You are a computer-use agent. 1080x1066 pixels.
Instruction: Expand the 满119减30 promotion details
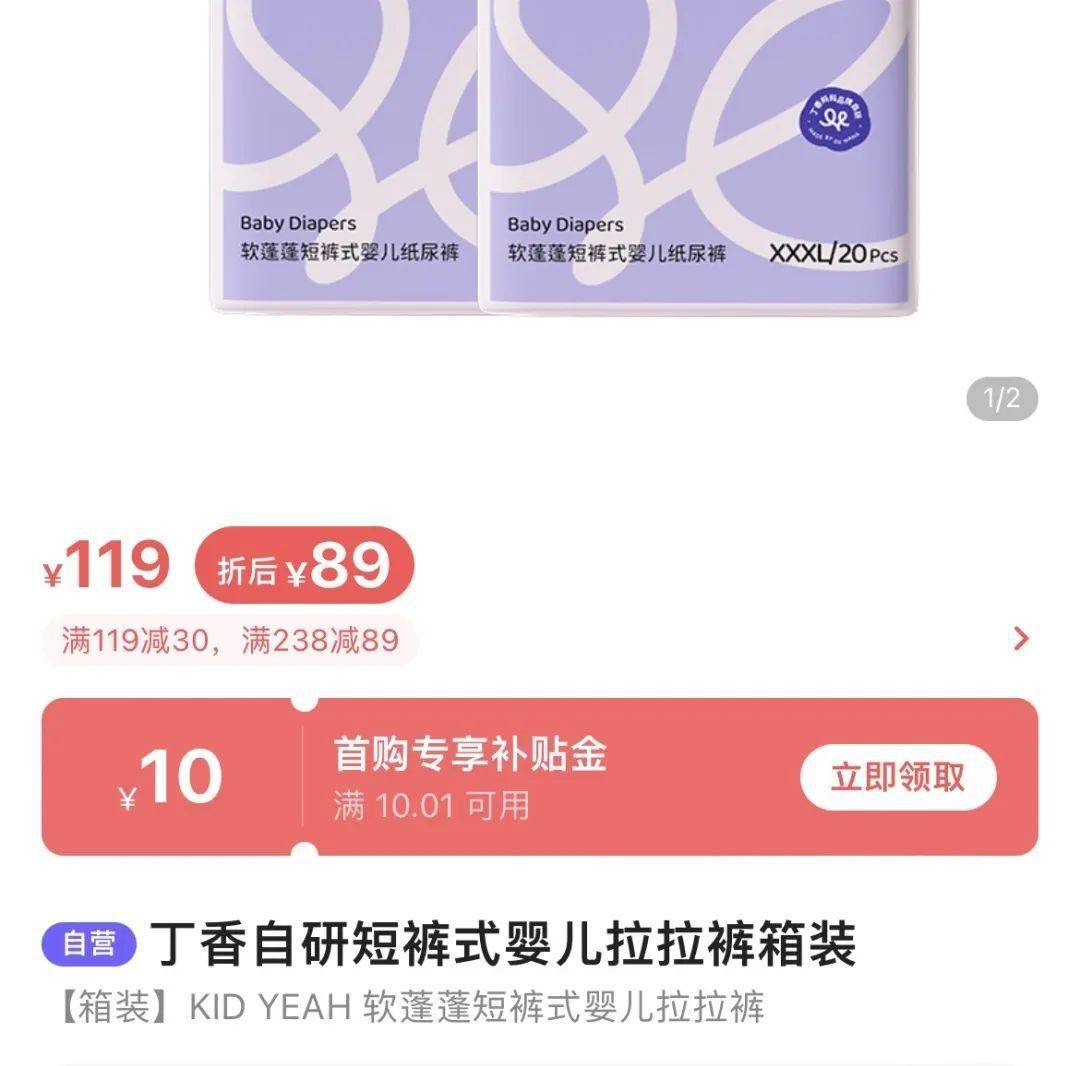pyautogui.click(x=1020, y=639)
